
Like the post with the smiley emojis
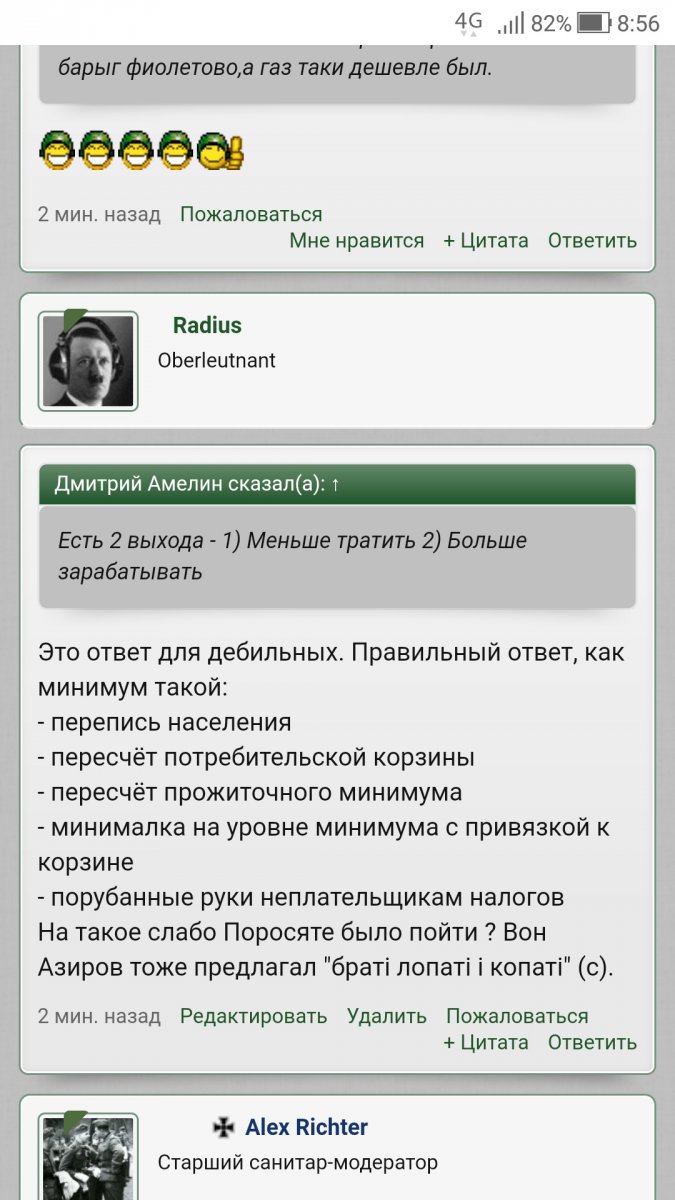click(356, 241)
